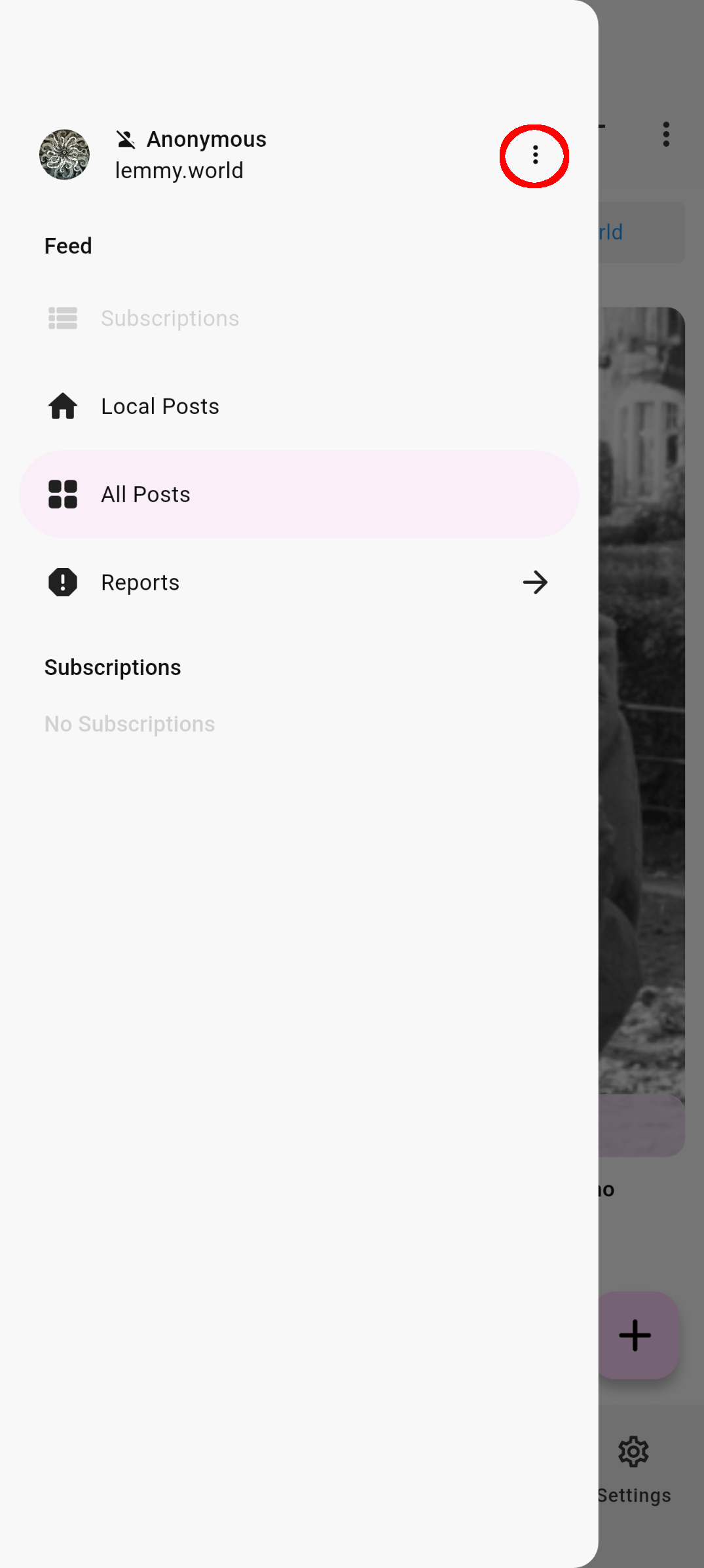Open the feed page overflow menu
Screen dimensions: 704x1568
[666, 134]
